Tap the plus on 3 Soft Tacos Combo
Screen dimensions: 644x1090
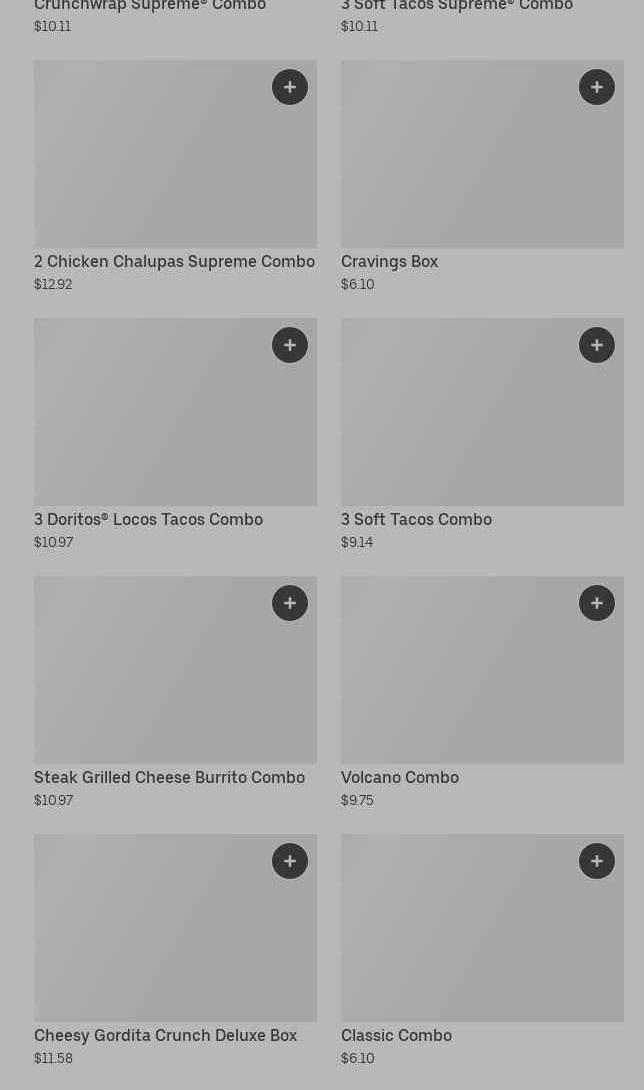tap(597, 345)
